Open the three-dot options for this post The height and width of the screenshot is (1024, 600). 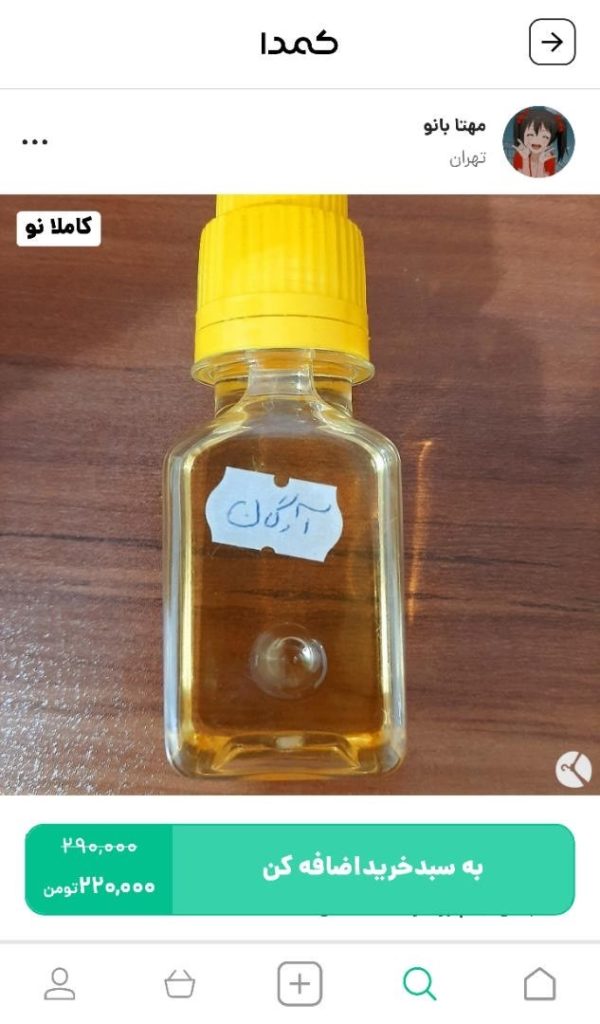(x=35, y=142)
